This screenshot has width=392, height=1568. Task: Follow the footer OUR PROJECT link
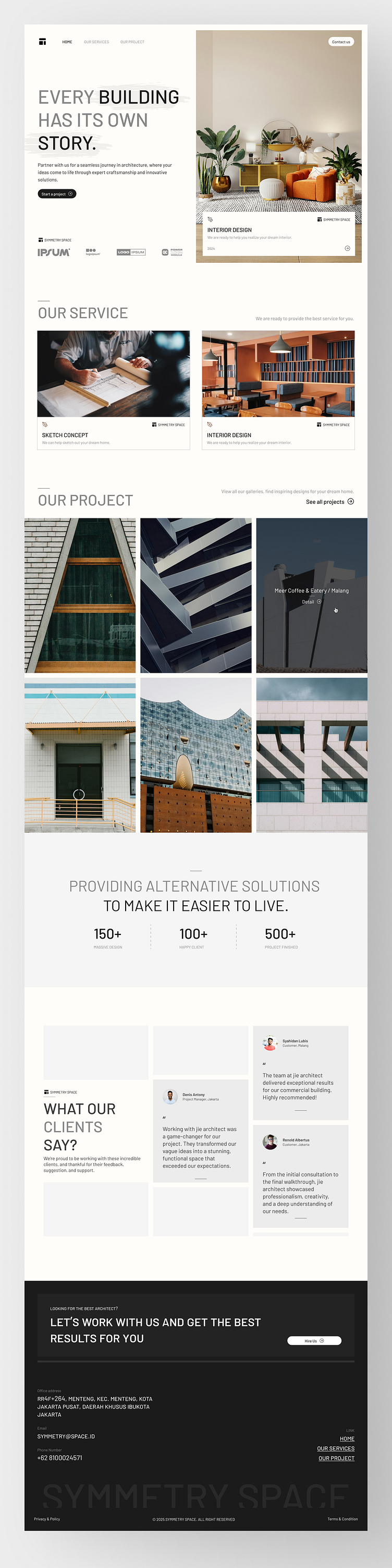tap(336, 1458)
